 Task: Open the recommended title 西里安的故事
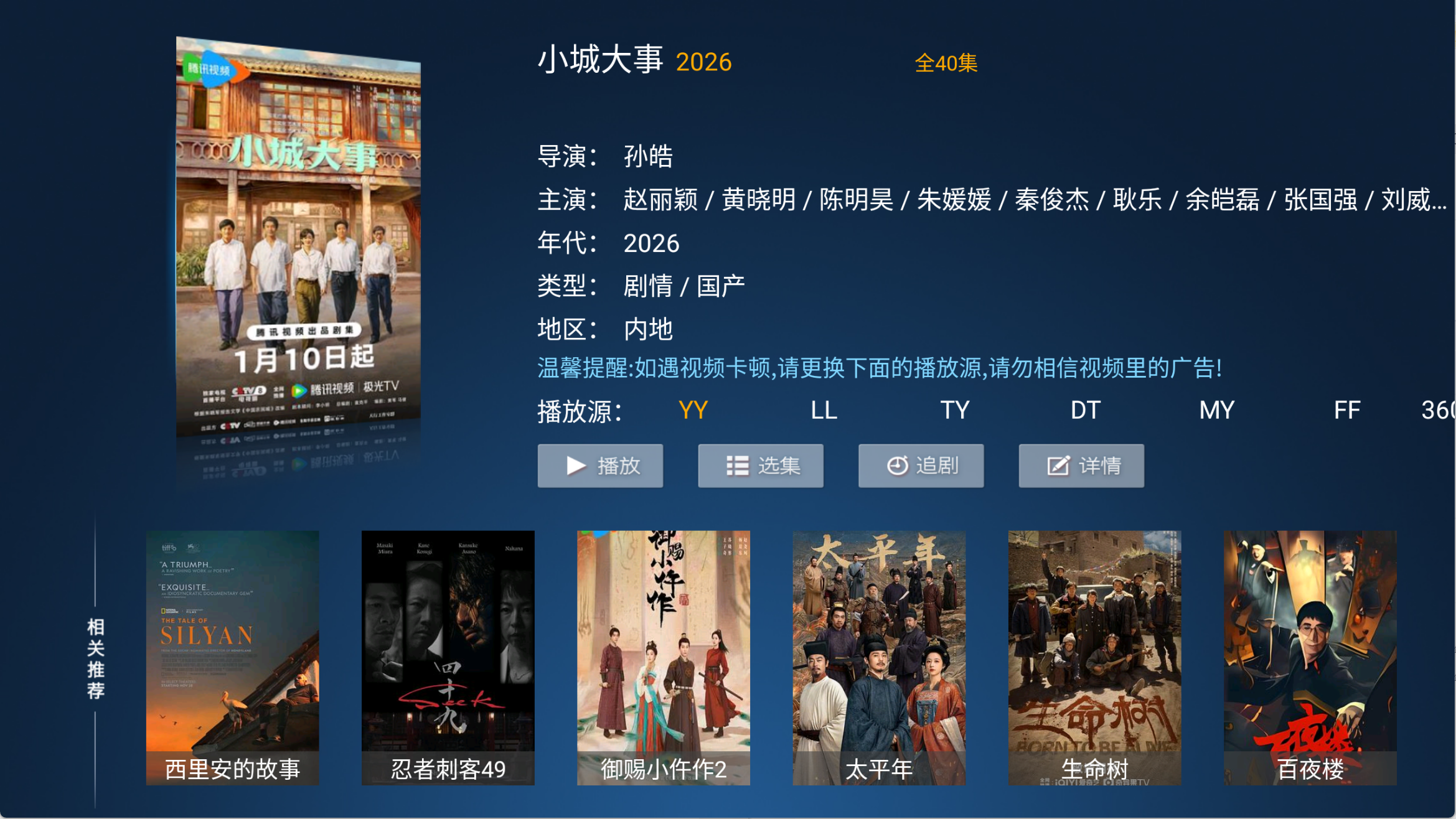tap(232, 657)
